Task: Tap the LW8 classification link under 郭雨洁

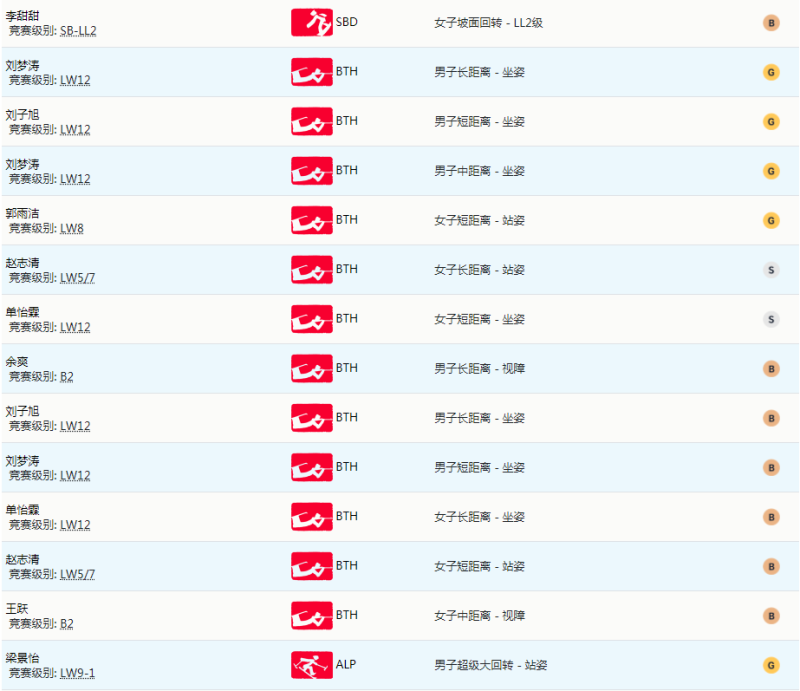Action: [x=72, y=228]
